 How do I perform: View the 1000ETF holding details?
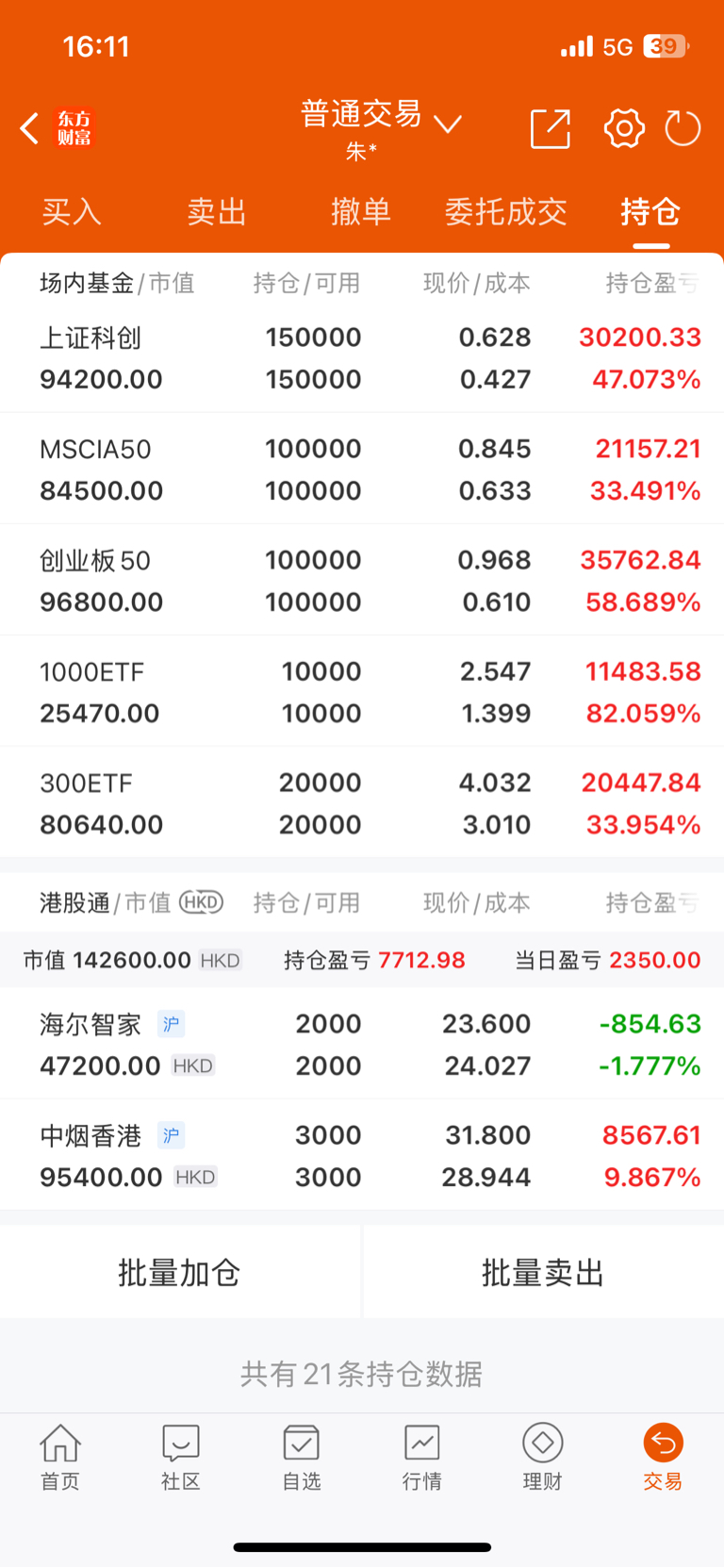click(362, 691)
